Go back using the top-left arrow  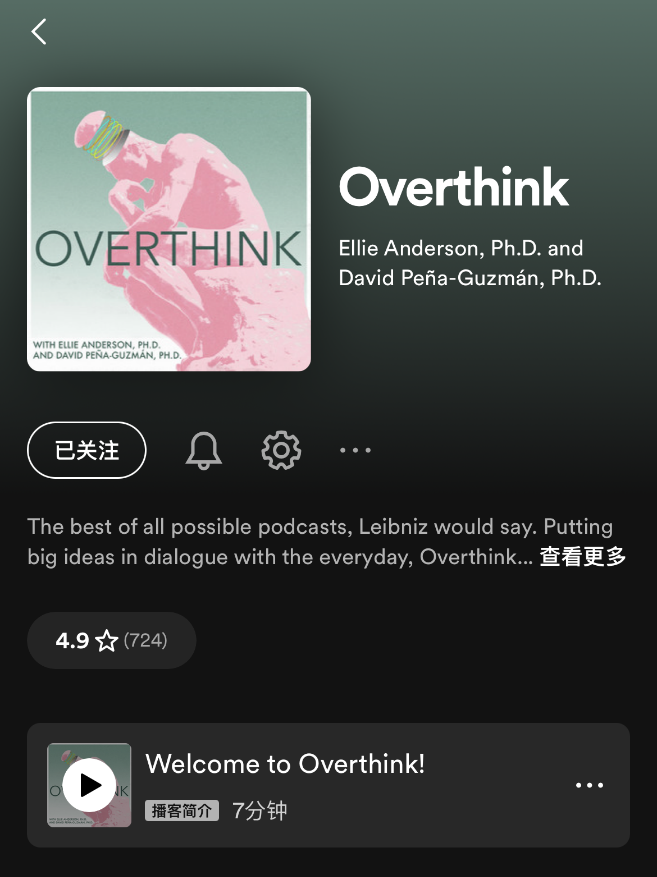click(39, 32)
